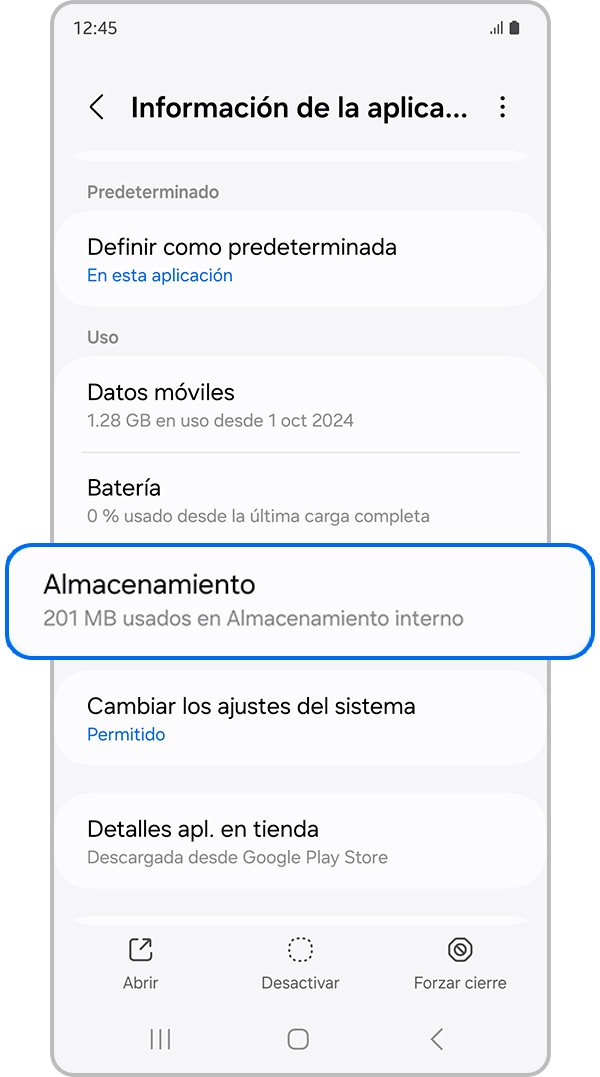Show recent apps from navigation bar
This screenshot has height=1077, width=600.
point(160,1039)
